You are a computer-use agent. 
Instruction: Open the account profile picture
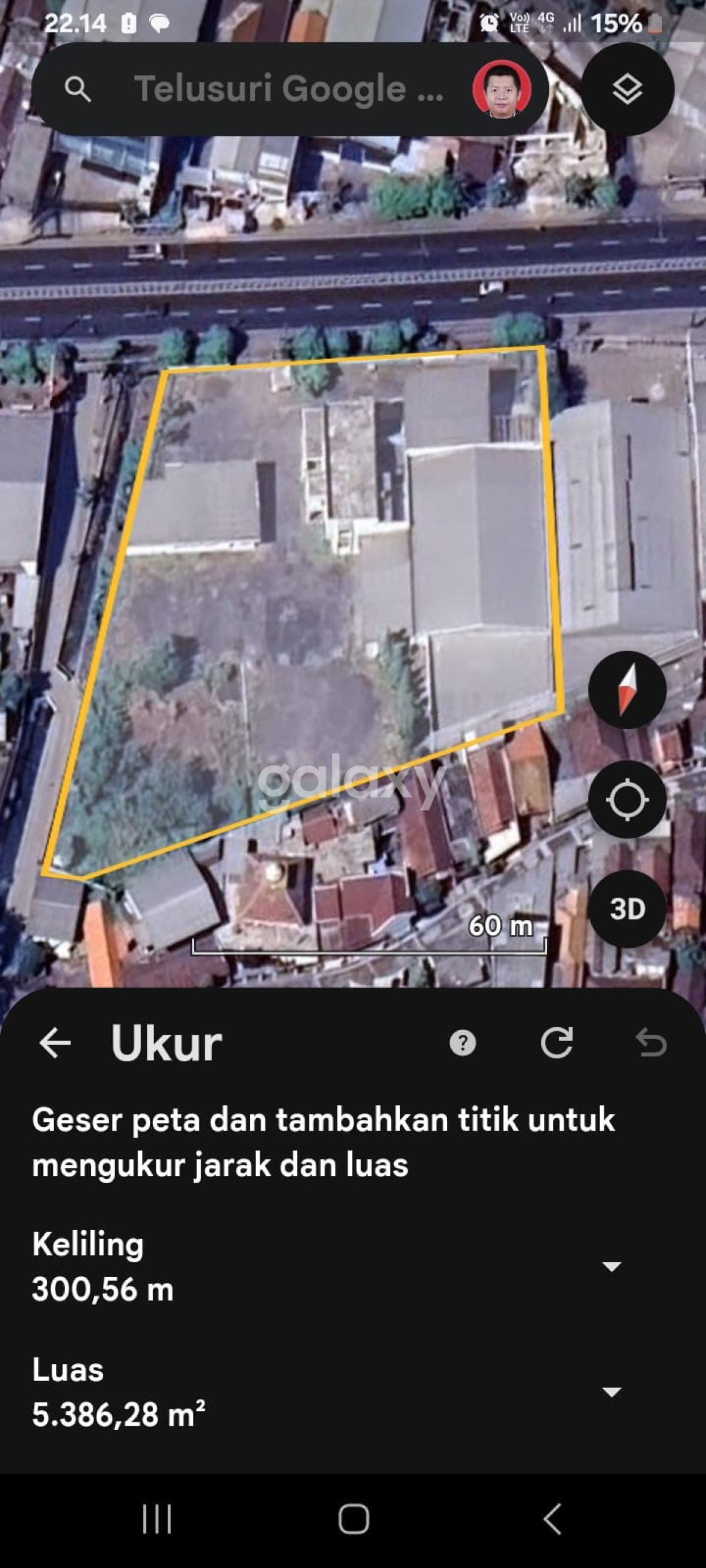[502, 89]
